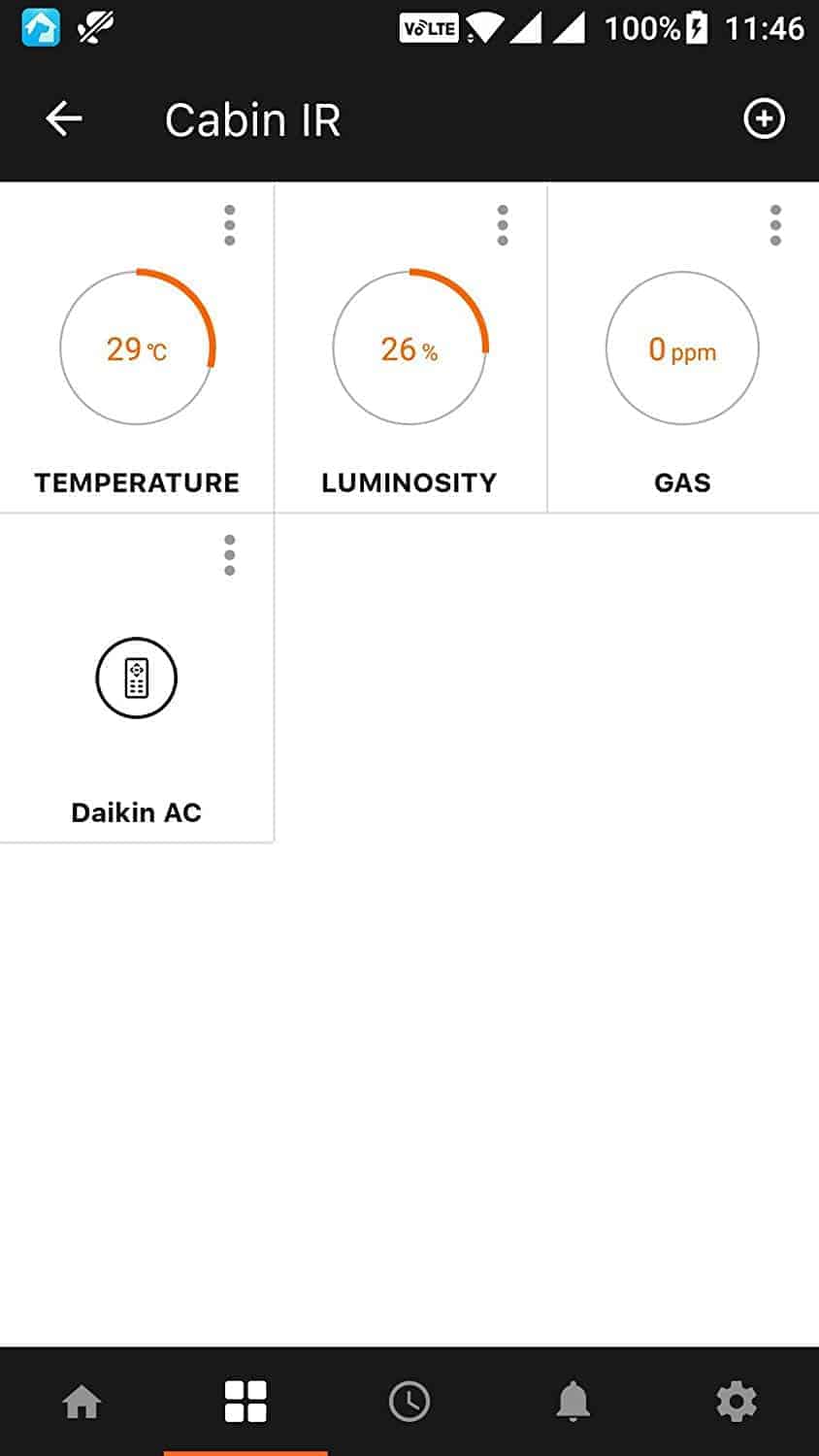Open the TEMPERATURE card options menu
819x1456 pixels.
click(229, 224)
